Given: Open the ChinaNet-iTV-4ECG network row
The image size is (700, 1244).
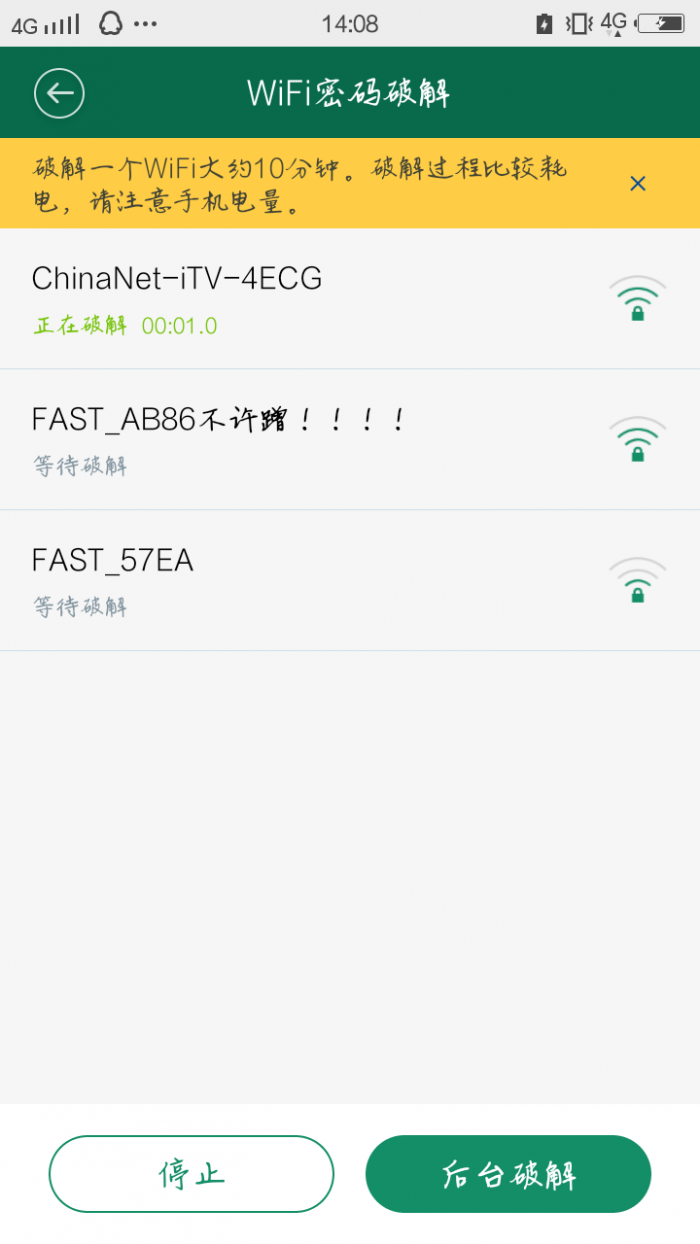Looking at the screenshot, I should pos(350,298).
